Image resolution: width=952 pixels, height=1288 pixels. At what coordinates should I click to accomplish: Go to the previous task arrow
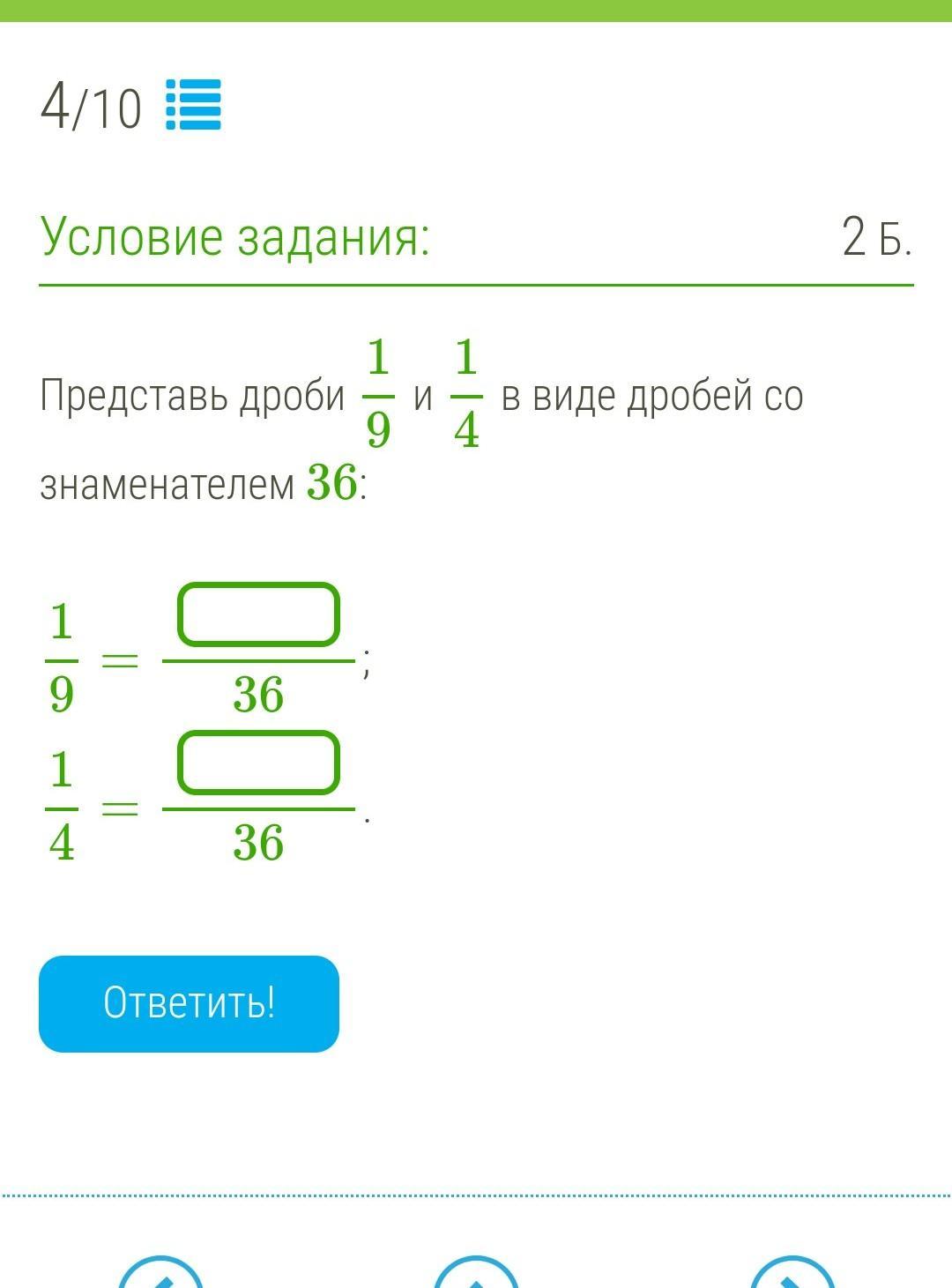pos(160,1273)
